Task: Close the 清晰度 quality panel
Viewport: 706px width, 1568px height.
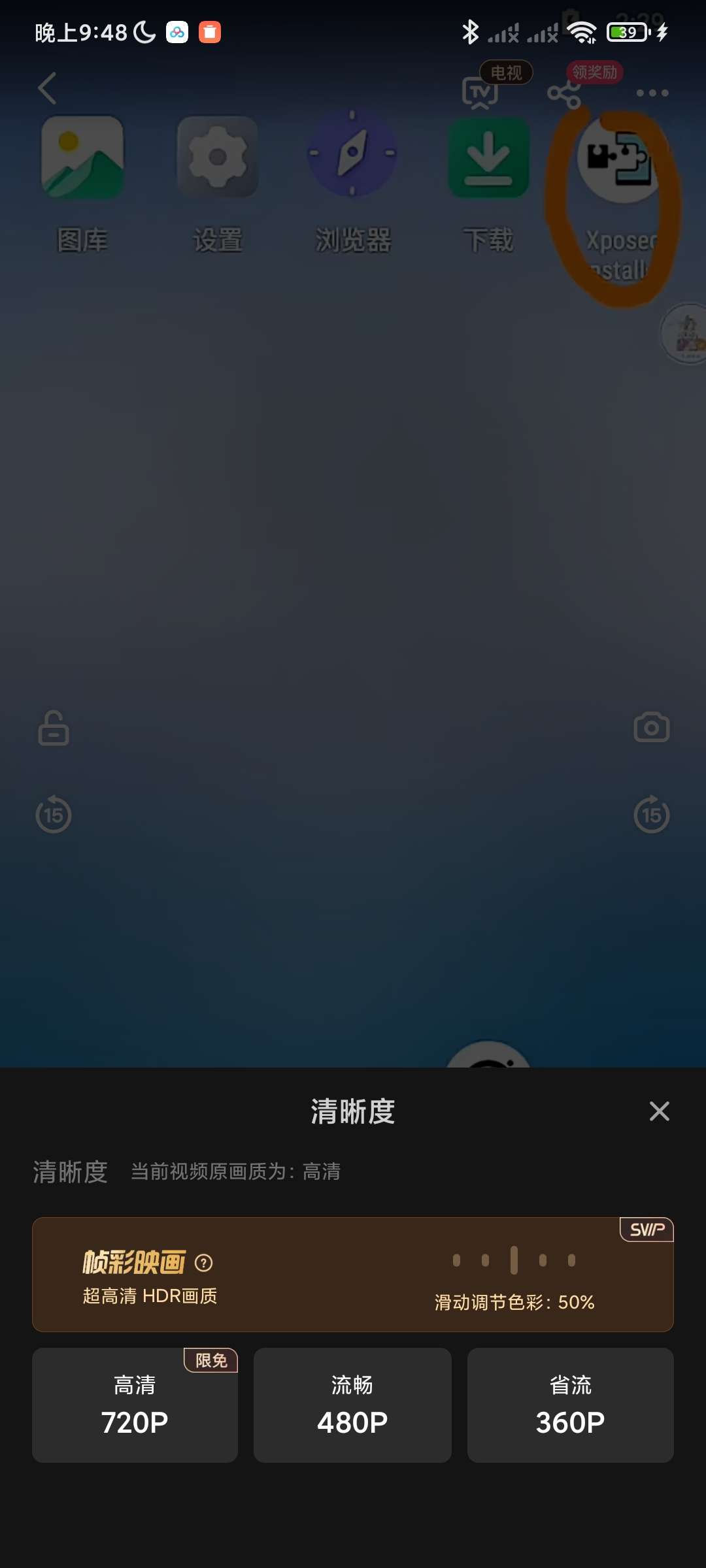Action: 659,1111
